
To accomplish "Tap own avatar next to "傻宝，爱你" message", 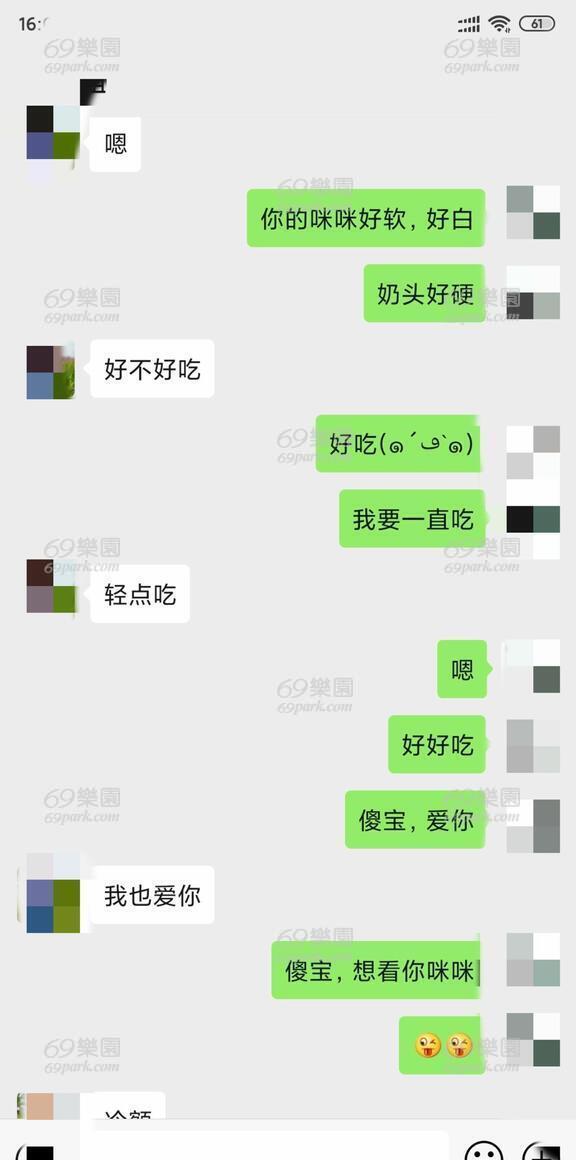I will tap(533, 826).
